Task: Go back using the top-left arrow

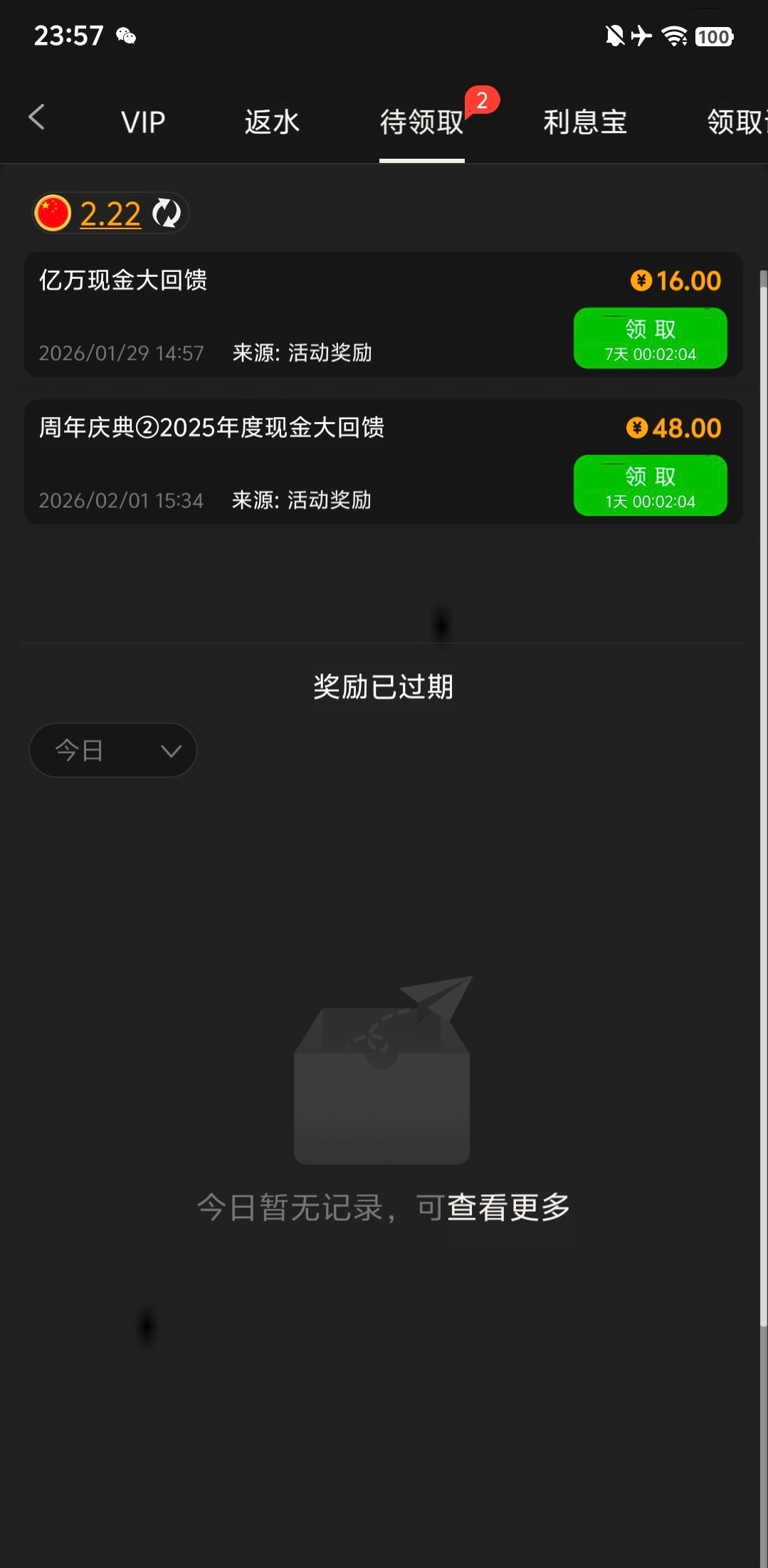Action: coord(37,117)
